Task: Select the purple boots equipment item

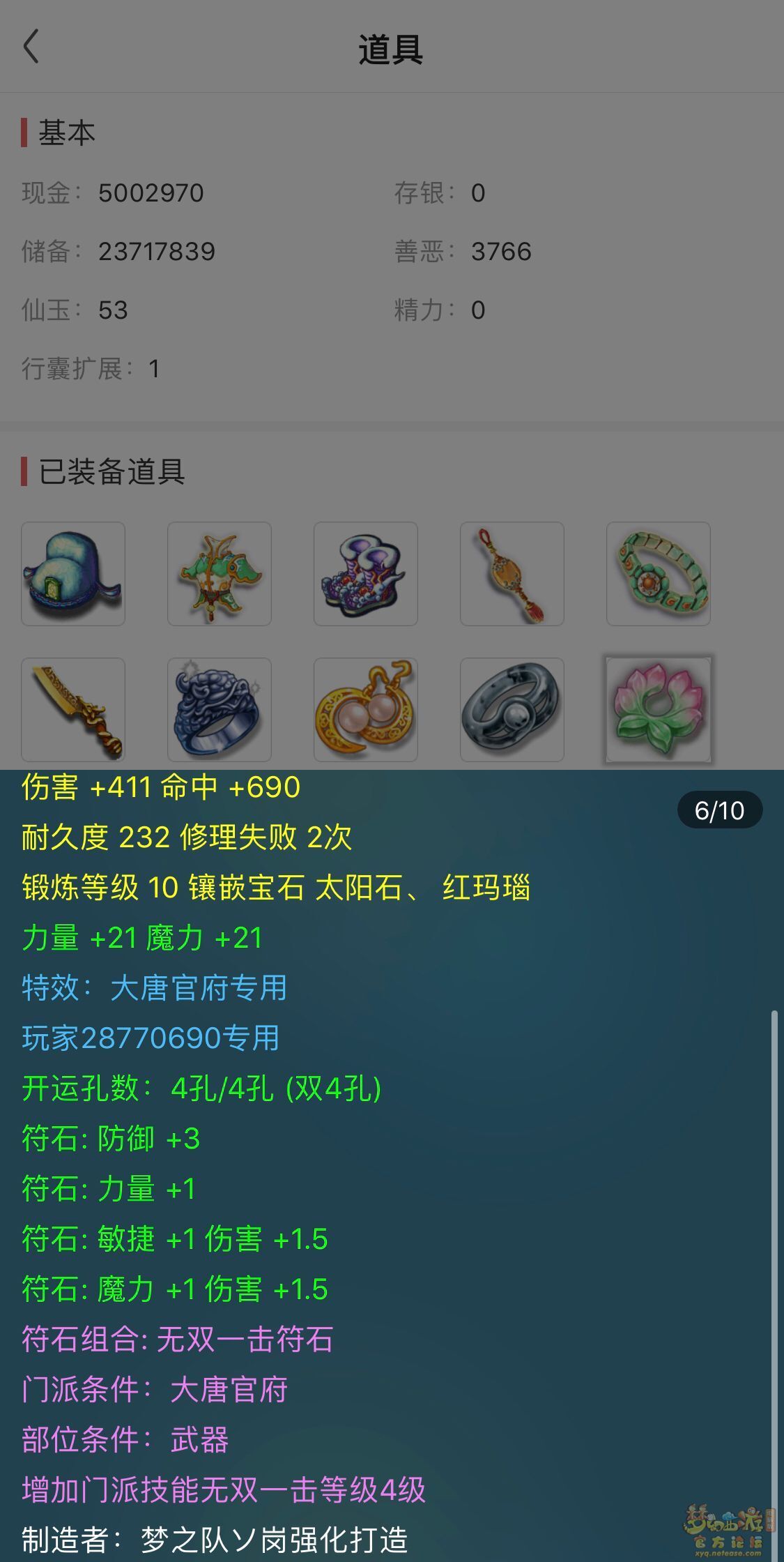Action: click(366, 574)
